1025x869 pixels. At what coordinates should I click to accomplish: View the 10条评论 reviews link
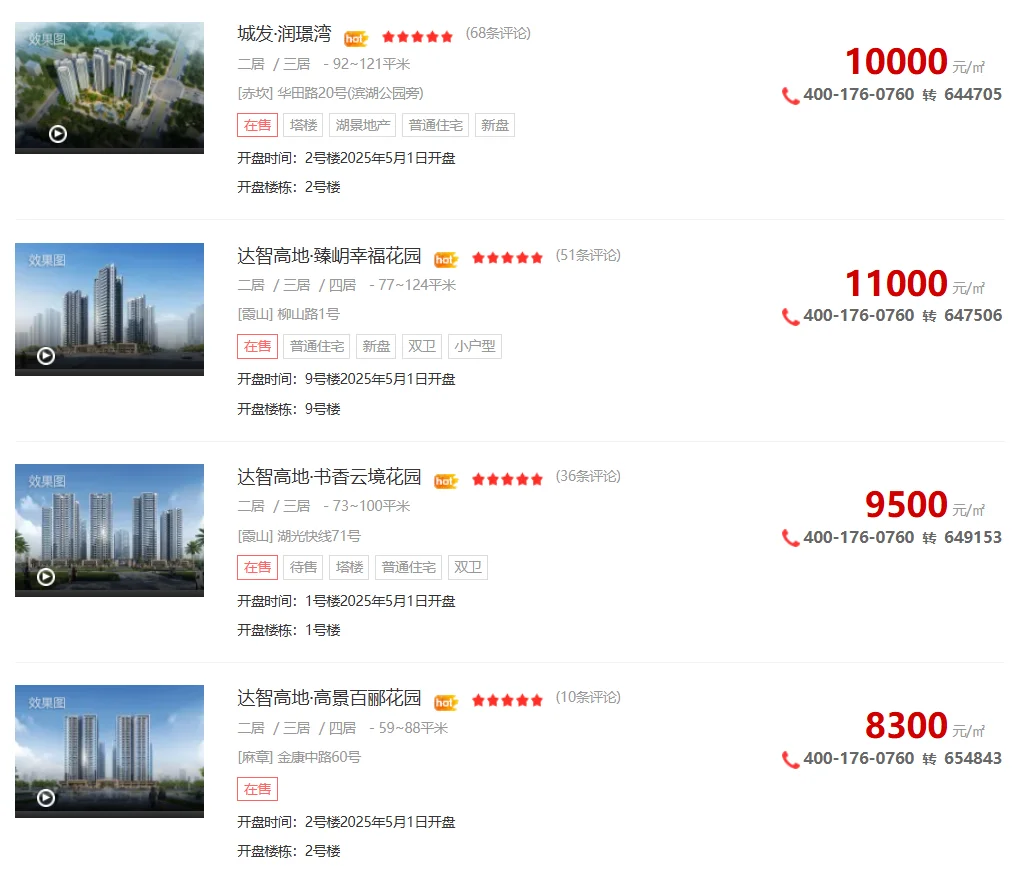(588, 697)
